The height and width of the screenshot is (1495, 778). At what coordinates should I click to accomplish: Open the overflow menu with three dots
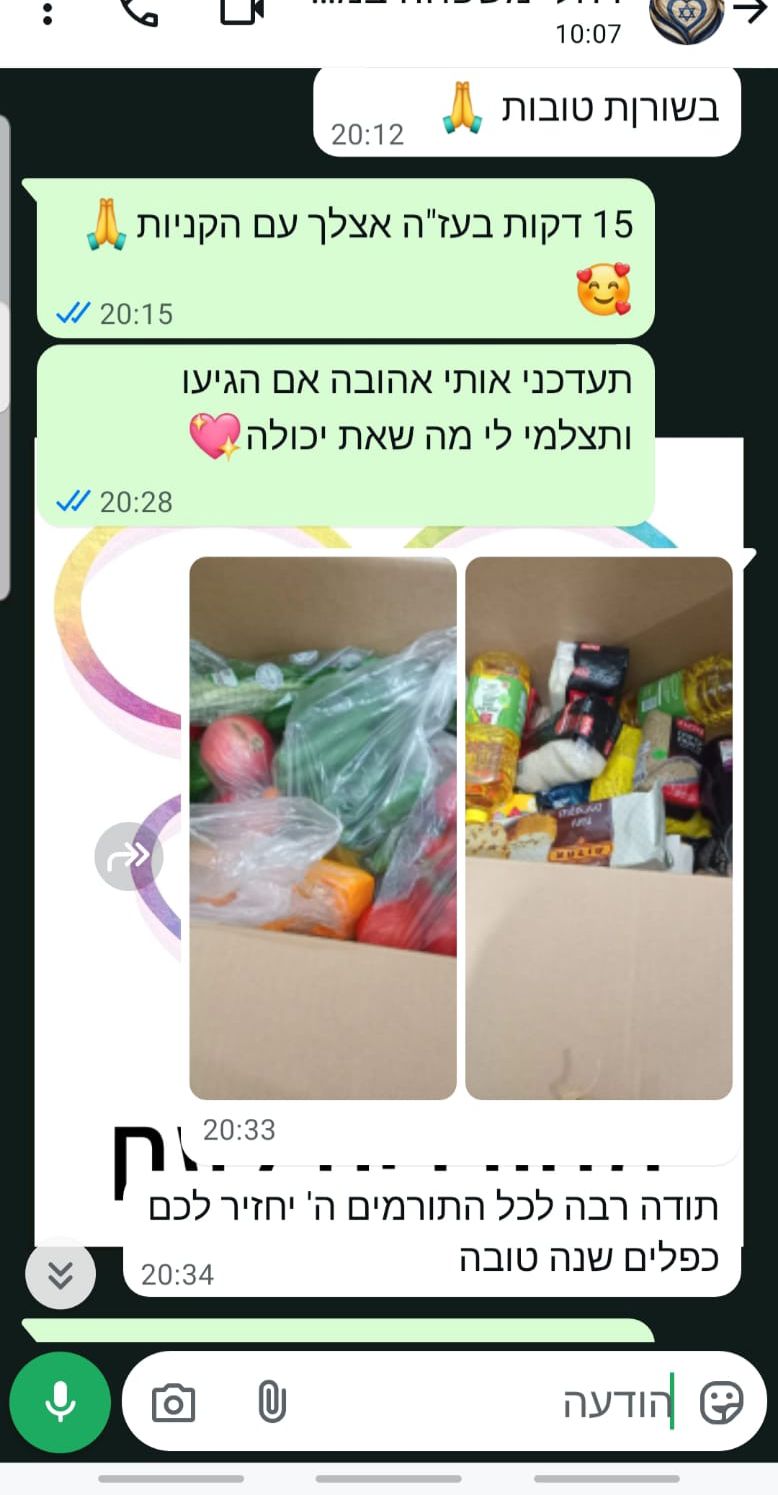click(48, 12)
